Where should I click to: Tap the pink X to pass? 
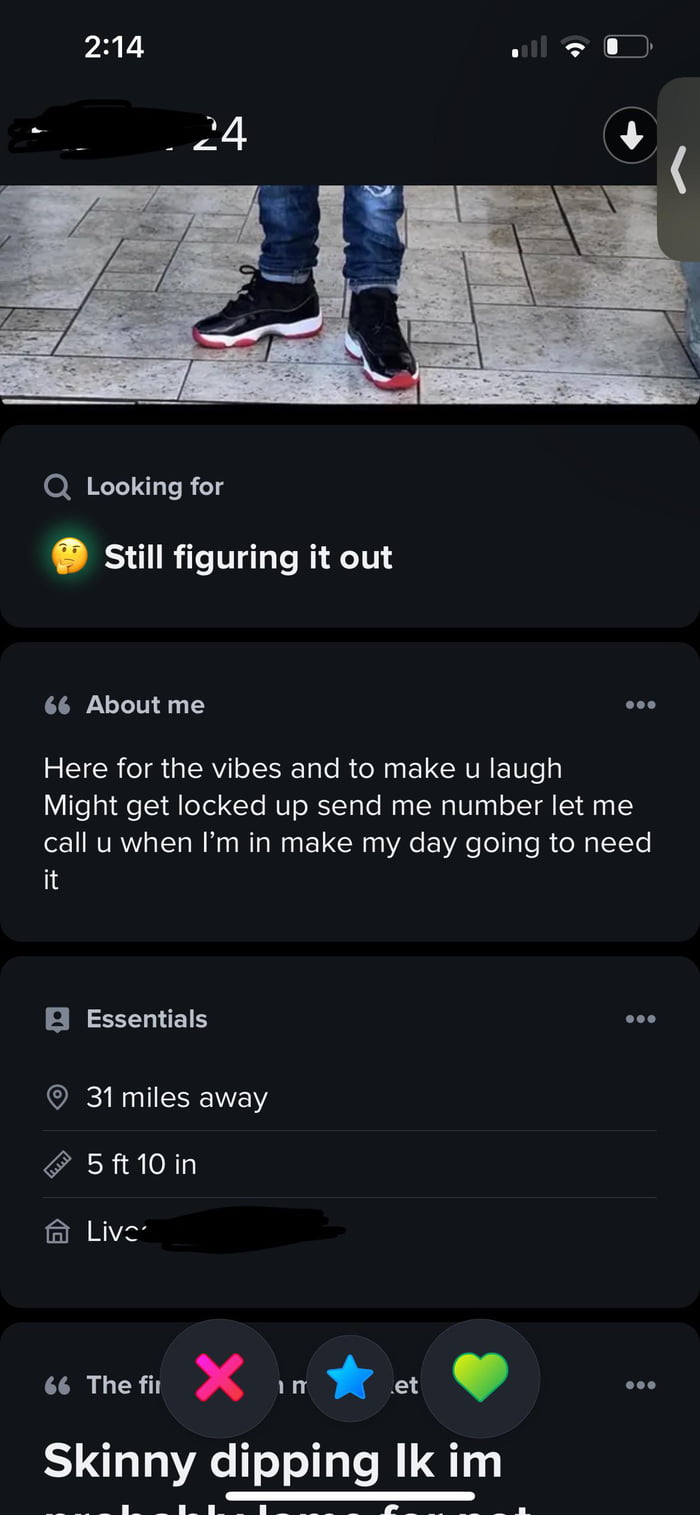click(x=219, y=1379)
